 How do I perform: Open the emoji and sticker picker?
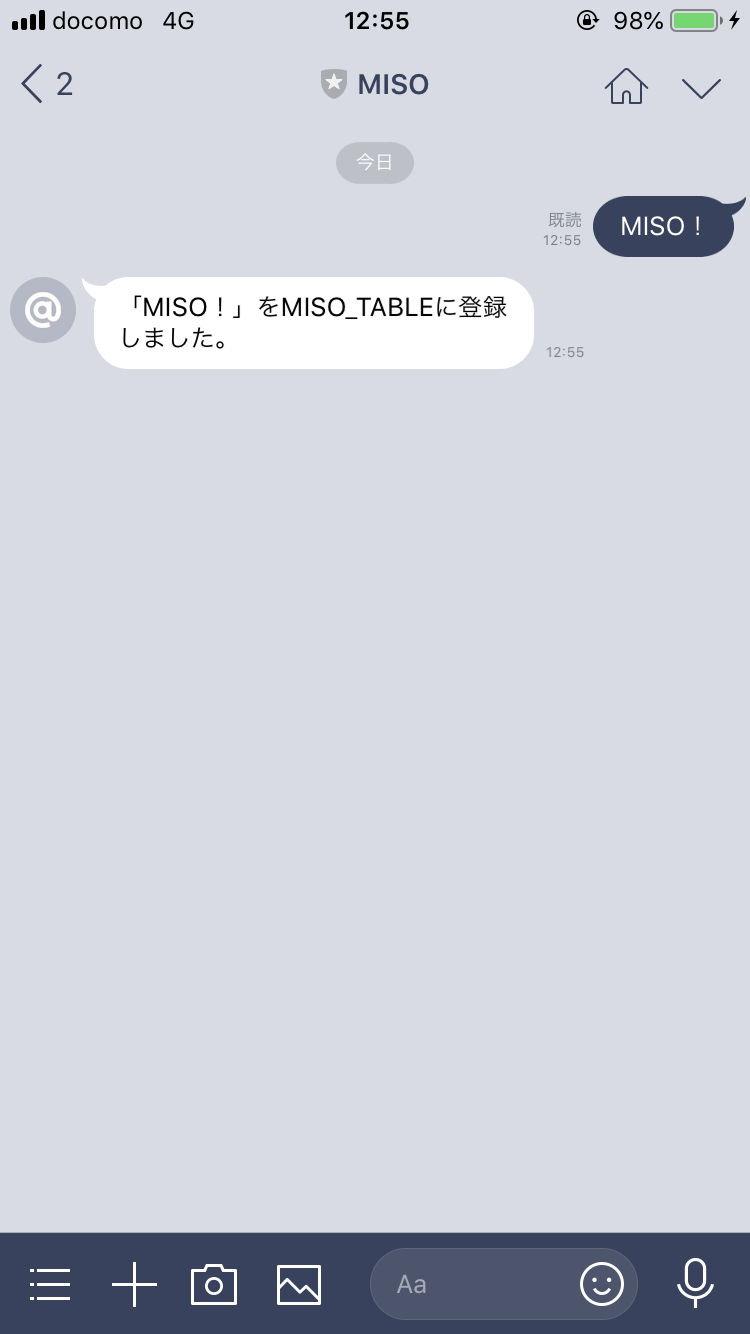click(602, 1283)
